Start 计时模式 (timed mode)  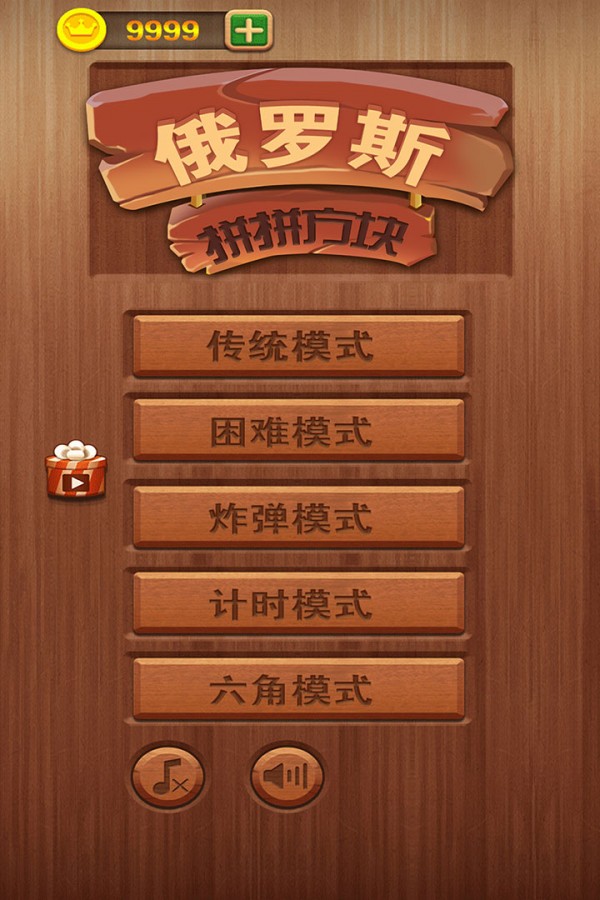coord(298,604)
